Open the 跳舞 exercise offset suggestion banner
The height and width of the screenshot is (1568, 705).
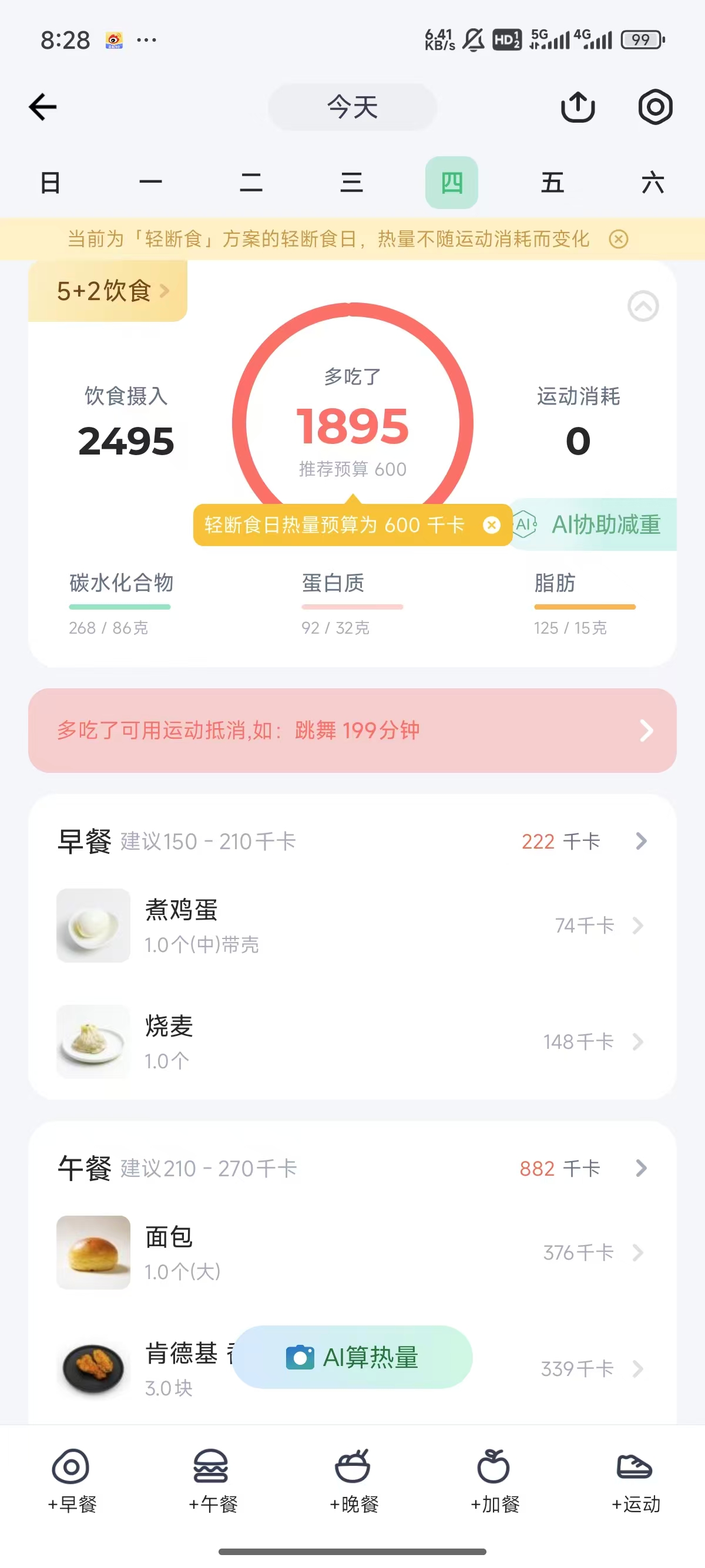[x=352, y=731]
